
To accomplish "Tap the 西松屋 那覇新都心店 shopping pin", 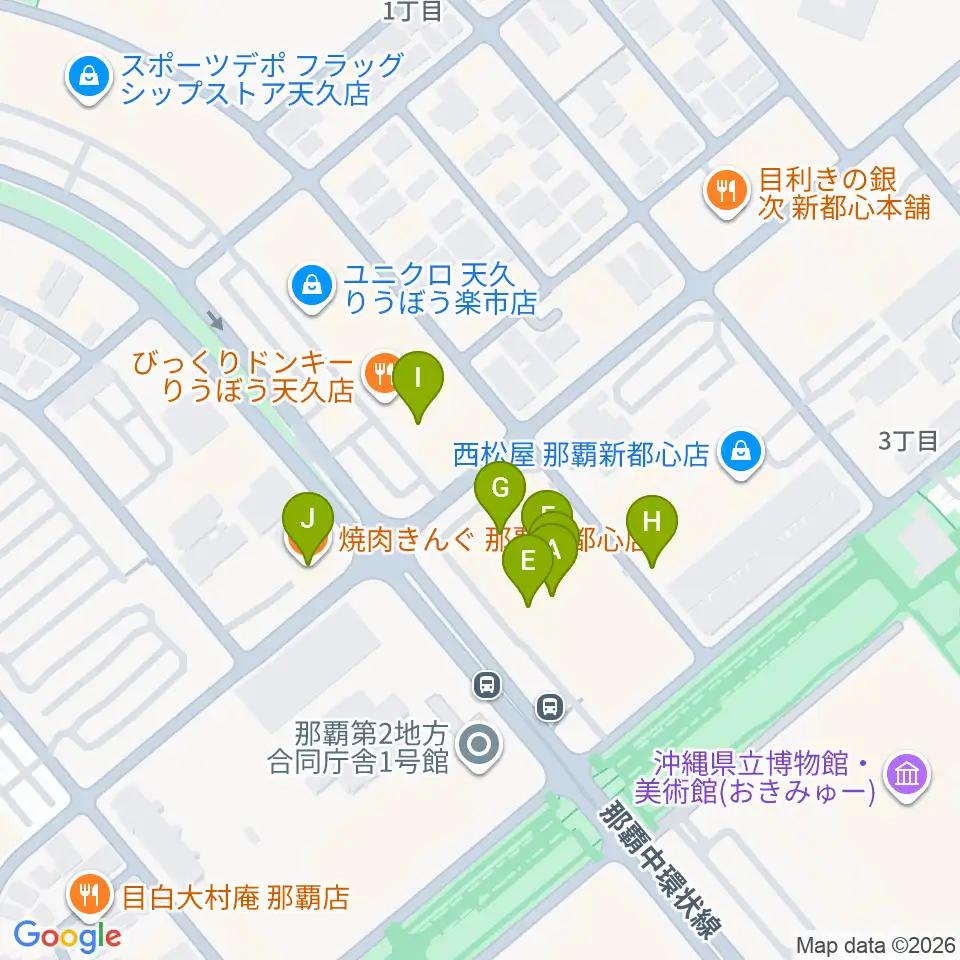I will 741,454.
